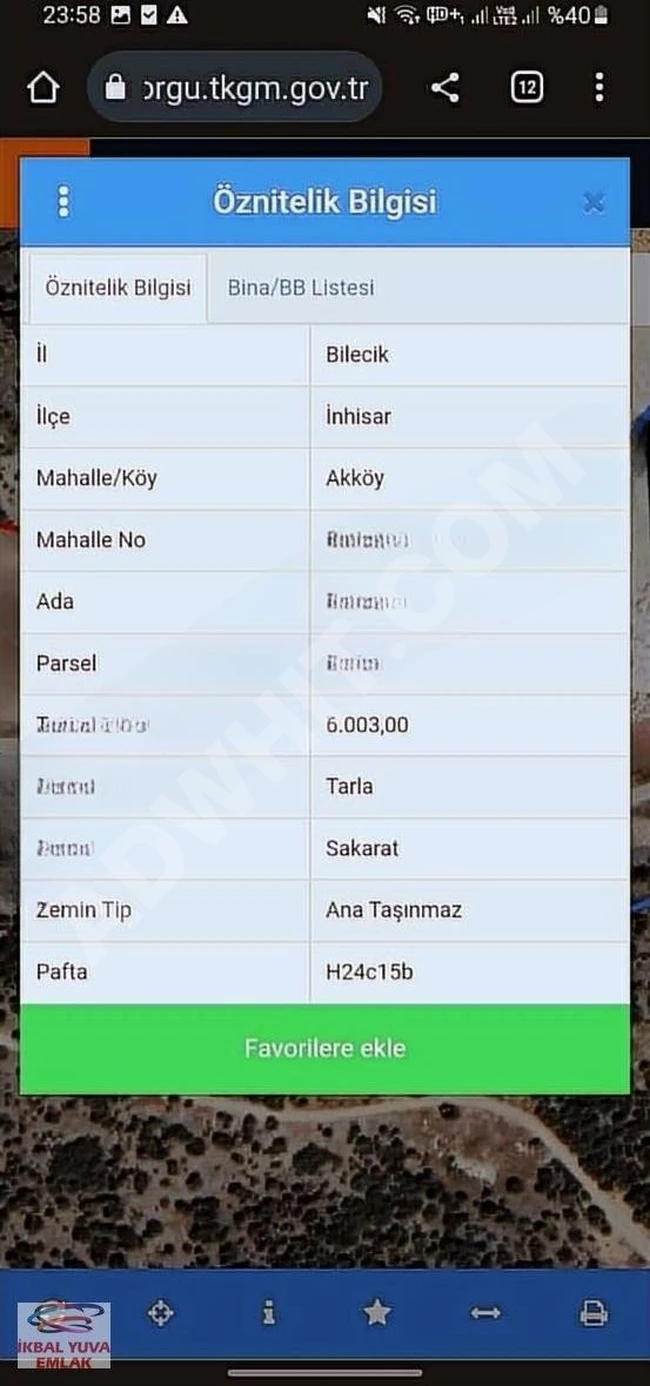Tap the locate crosshair icon in the bottom toolbar
This screenshot has height=1386, width=650.
pos(161,1313)
